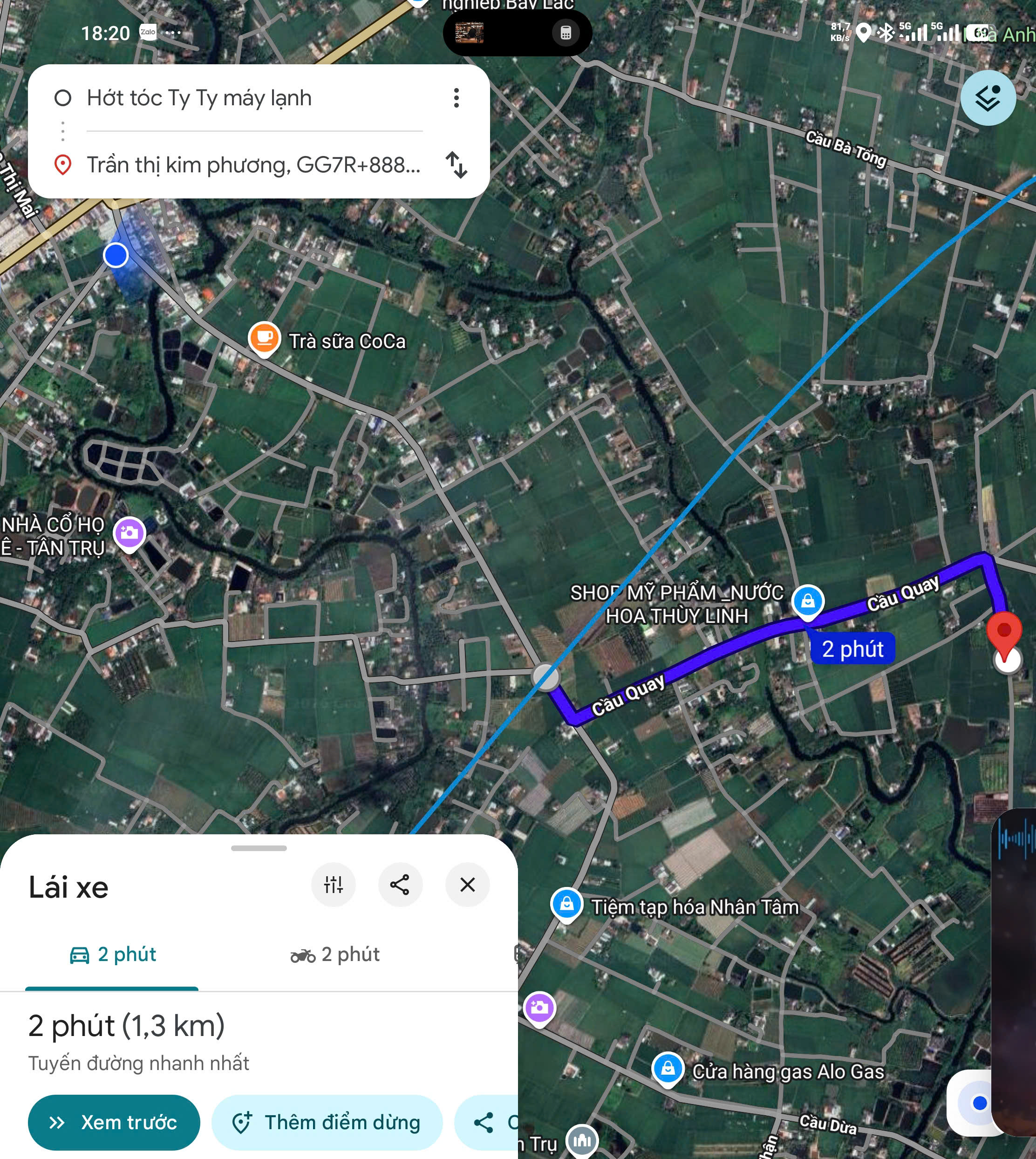The height and width of the screenshot is (1159, 1036).
Task: Open the map layers button
Action: coord(988,98)
